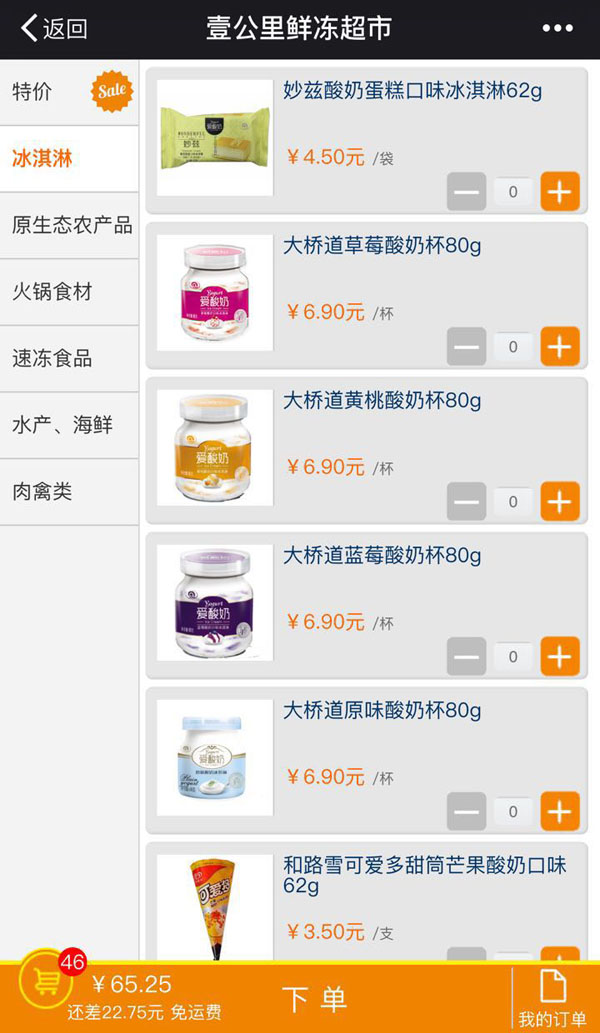The height and width of the screenshot is (1033, 600).
Task: Select the 水产、海鲜 category
Action: point(69,425)
